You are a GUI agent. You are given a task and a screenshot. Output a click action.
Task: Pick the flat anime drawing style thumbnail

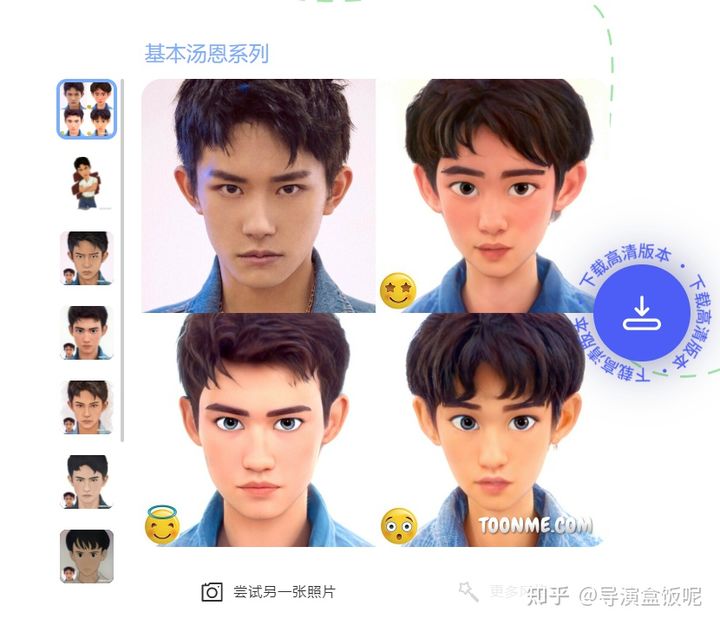click(87, 556)
